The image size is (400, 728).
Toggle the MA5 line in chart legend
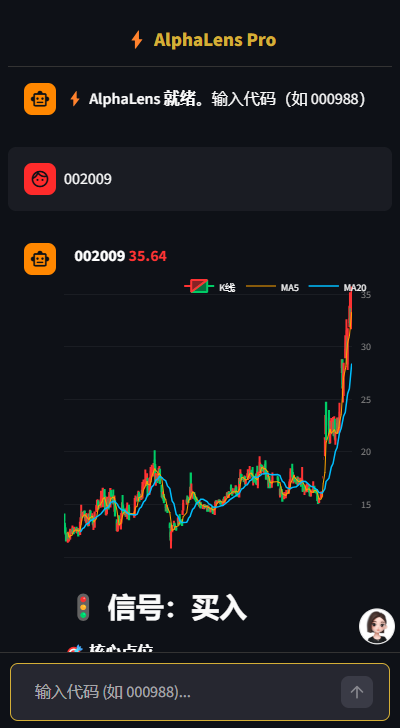click(272, 287)
